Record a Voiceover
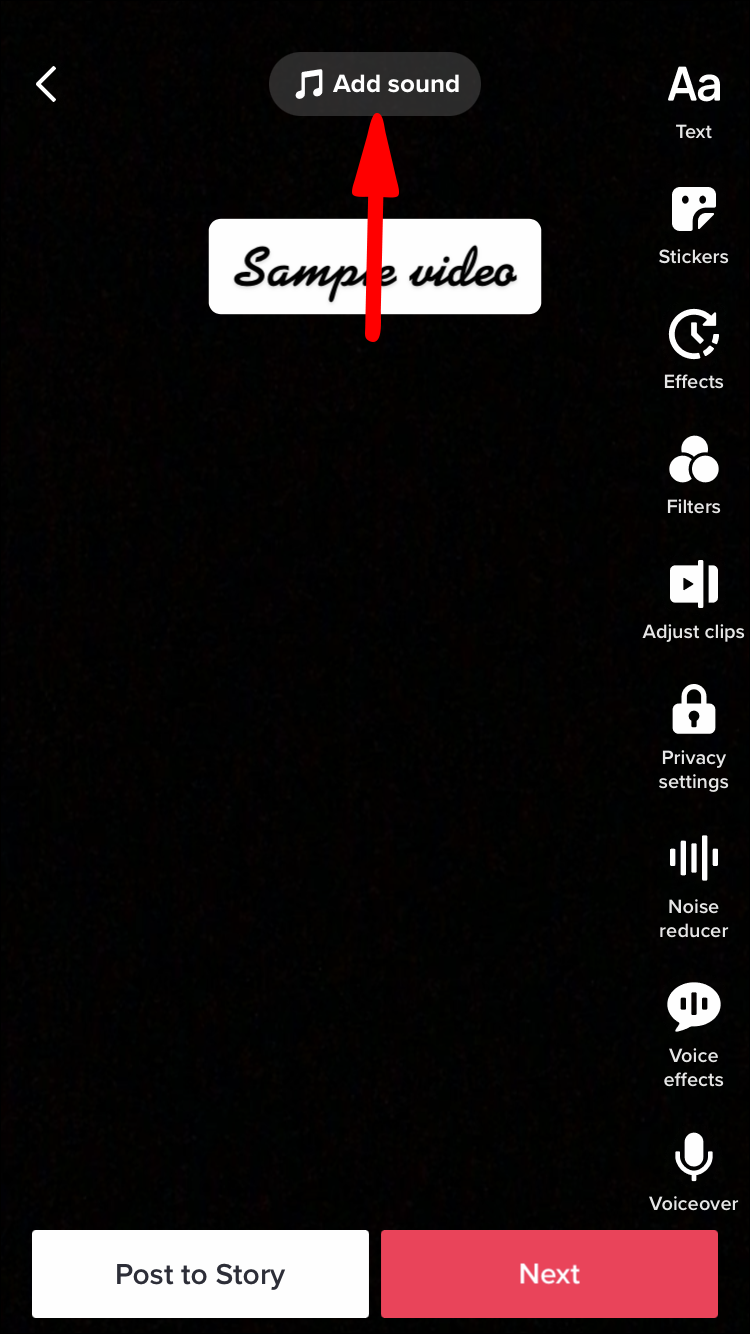Viewport: 750px width, 1334px height. [x=693, y=1172]
